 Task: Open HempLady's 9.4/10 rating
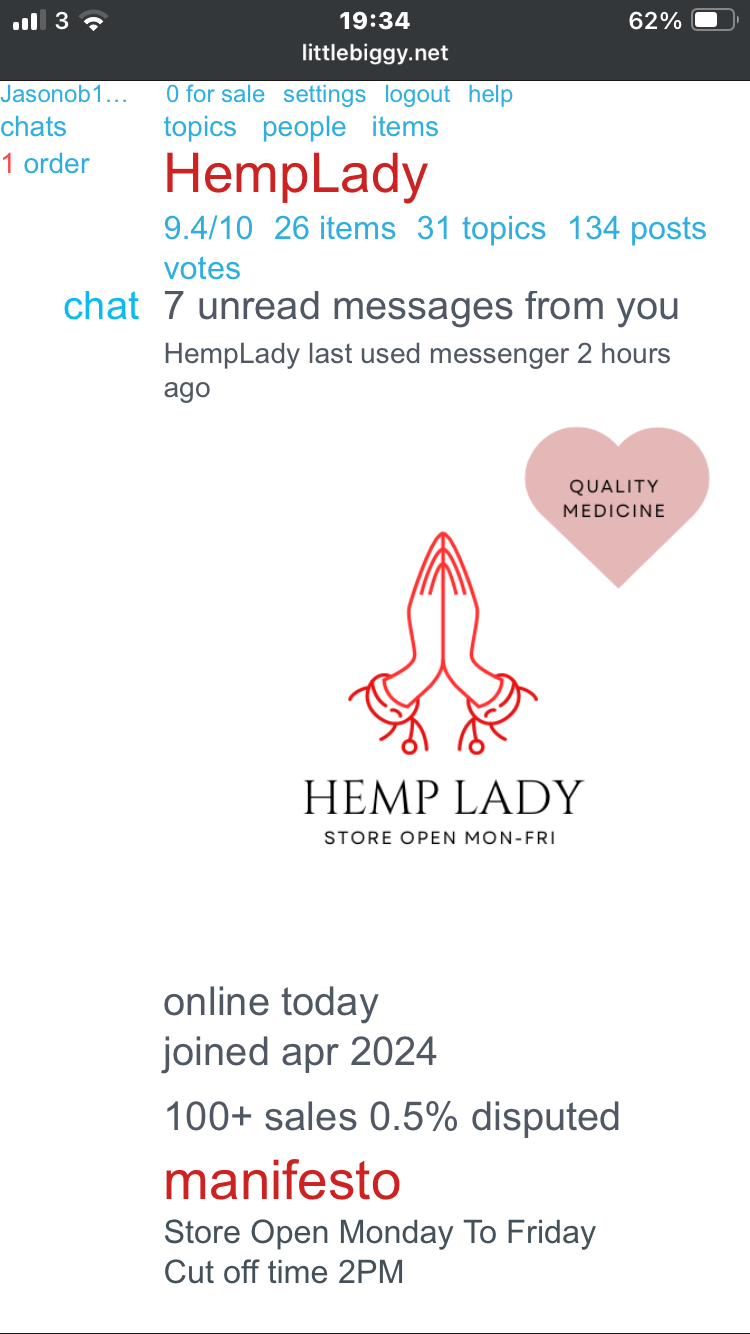[208, 228]
